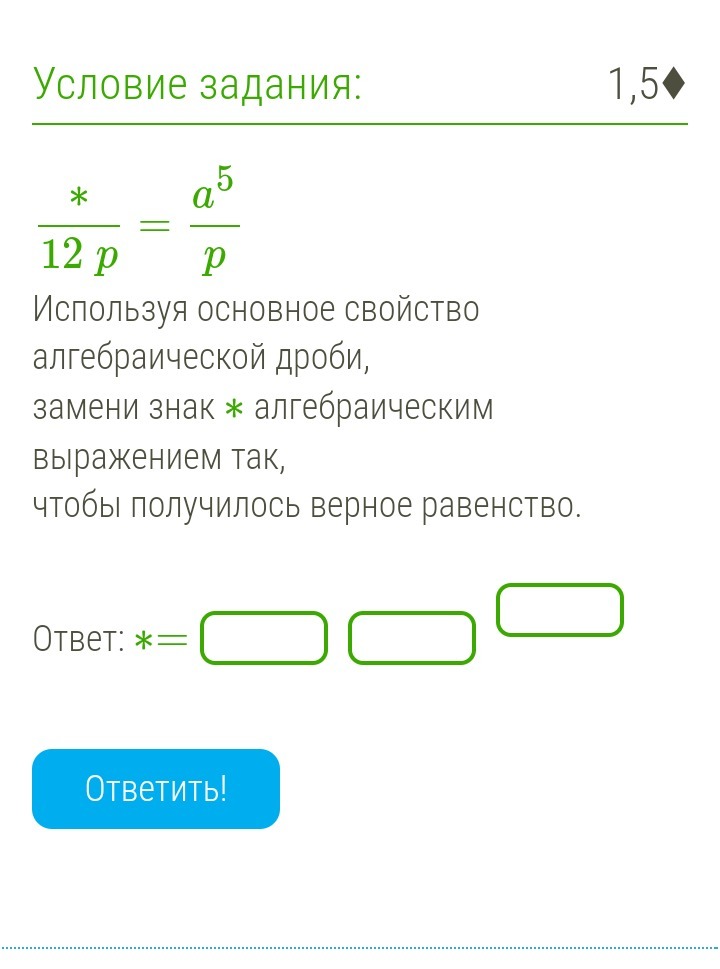
Task: Focus the exponent answer input box
Action: click(x=560, y=610)
